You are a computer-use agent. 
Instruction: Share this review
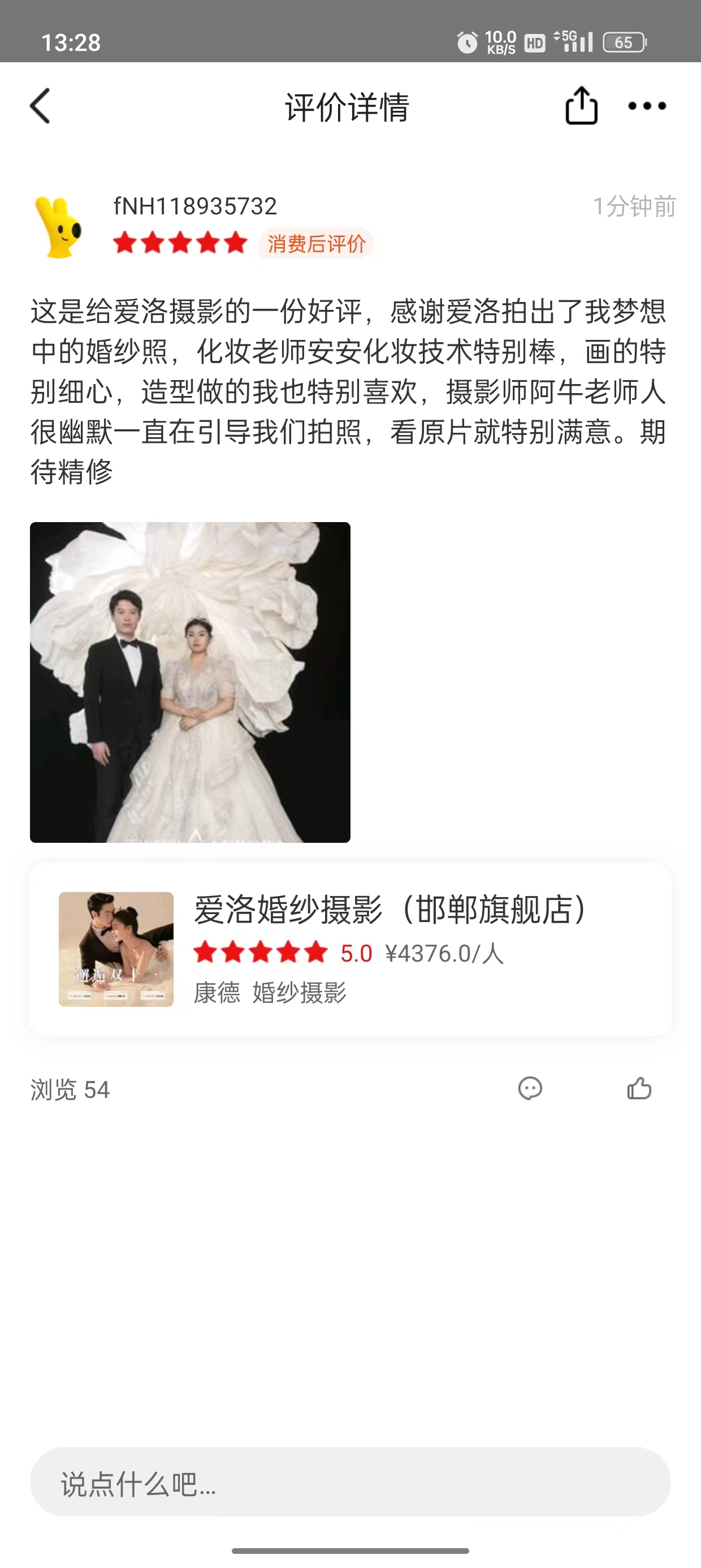point(581,106)
